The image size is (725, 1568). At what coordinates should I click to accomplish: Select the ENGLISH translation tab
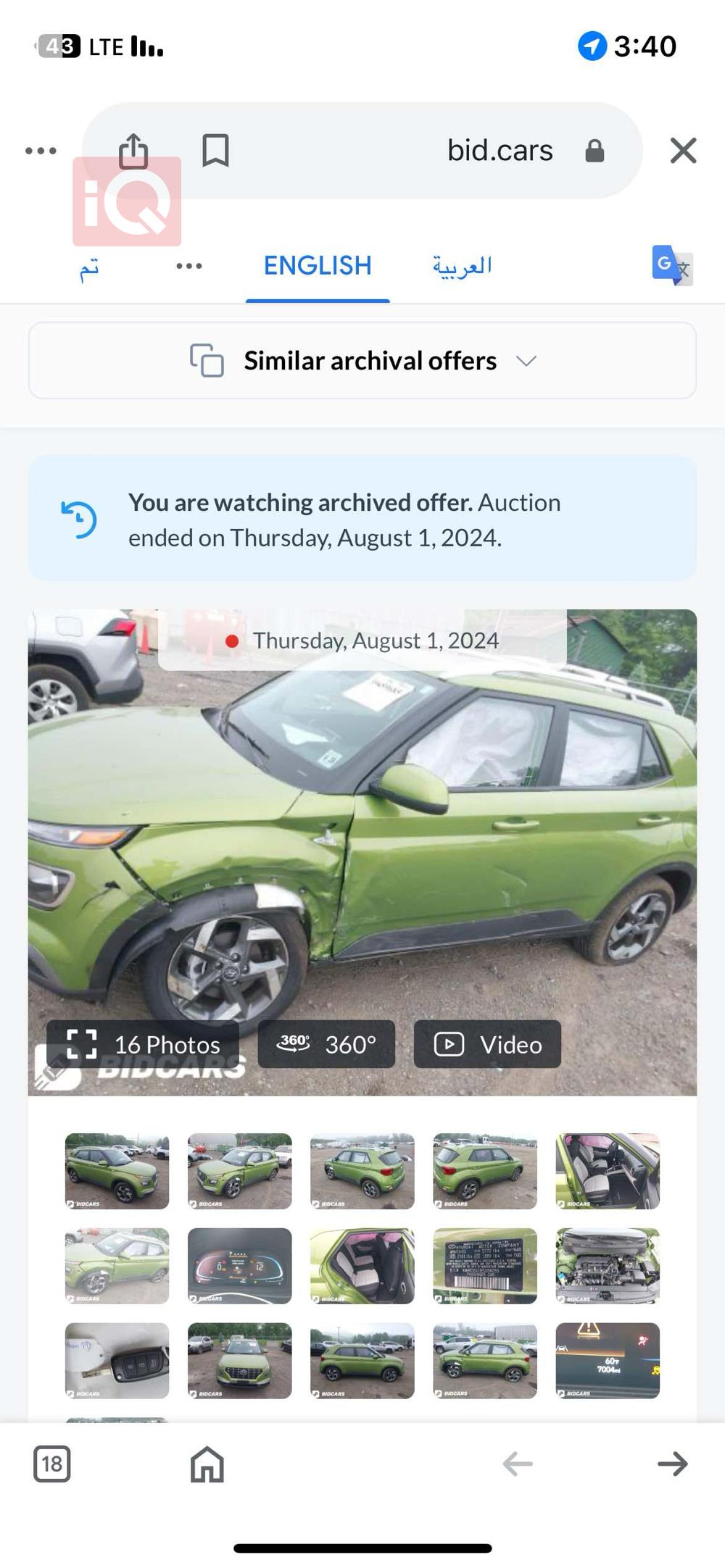point(318,266)
